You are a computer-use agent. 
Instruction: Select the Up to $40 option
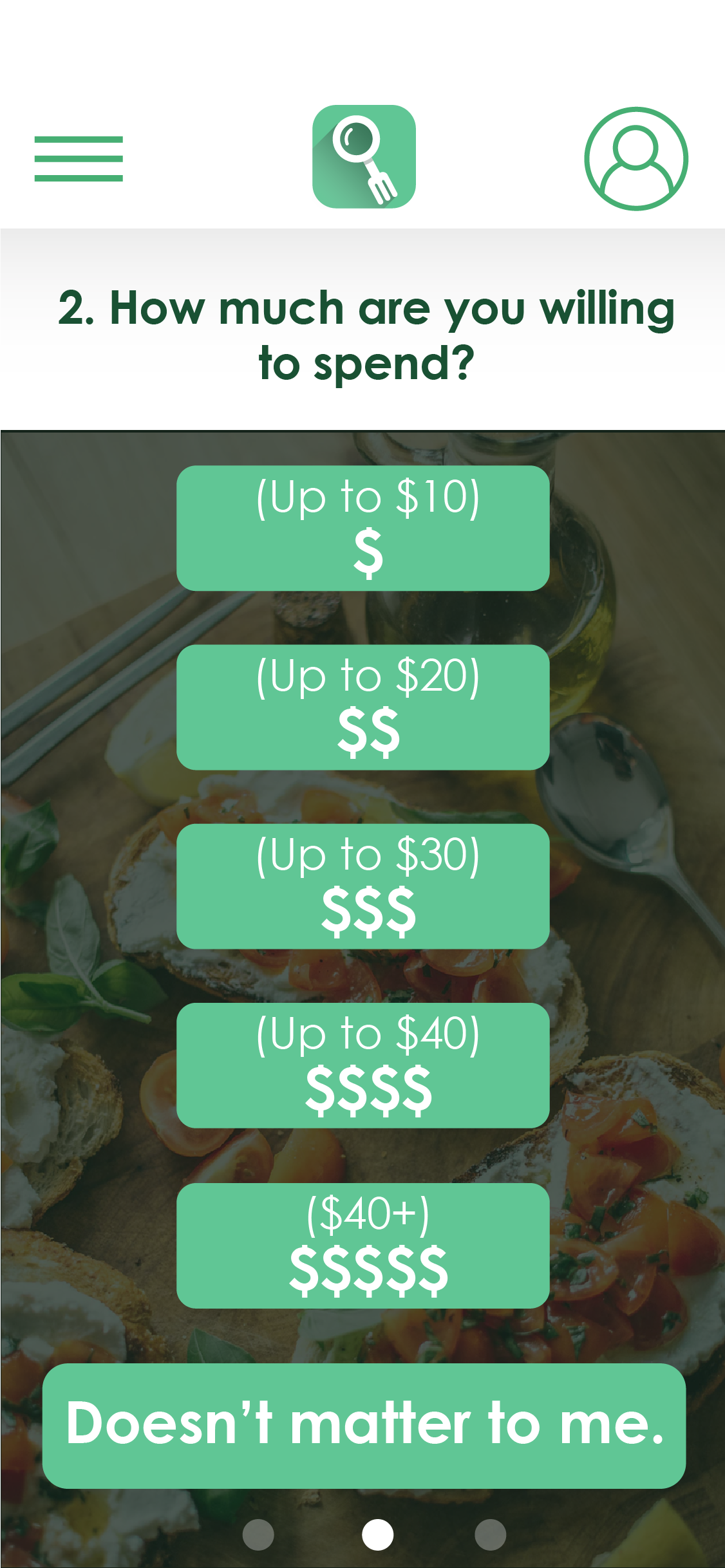(x=363, y=1065)
